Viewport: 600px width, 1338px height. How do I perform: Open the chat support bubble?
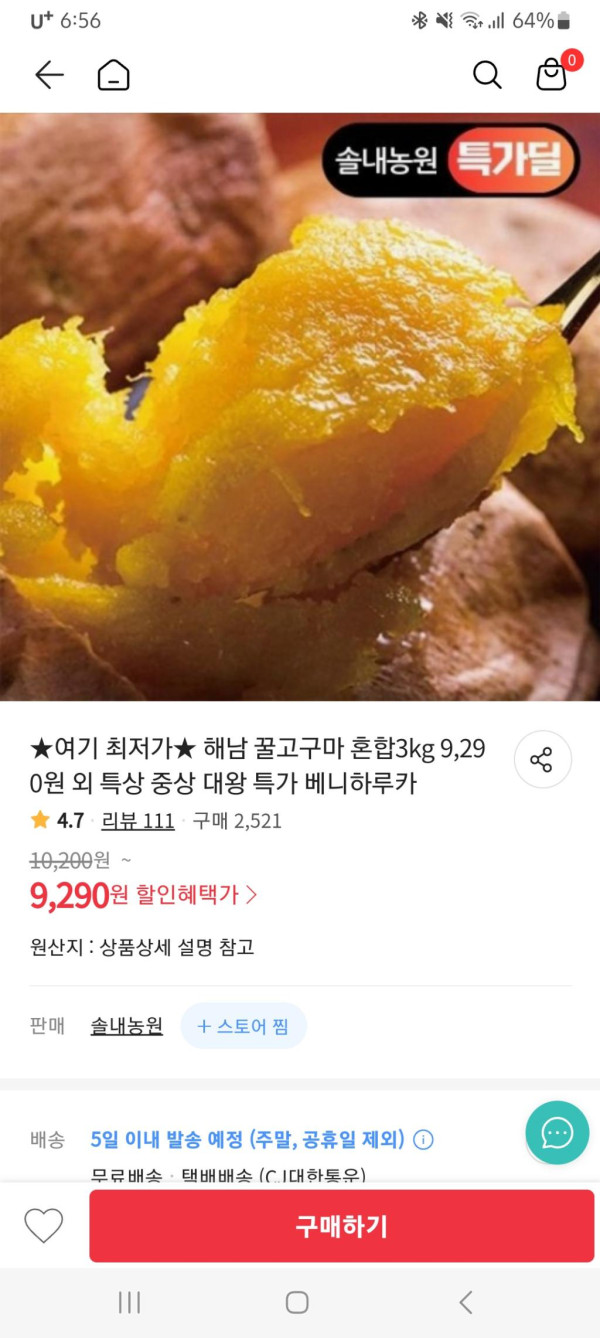557,1133
